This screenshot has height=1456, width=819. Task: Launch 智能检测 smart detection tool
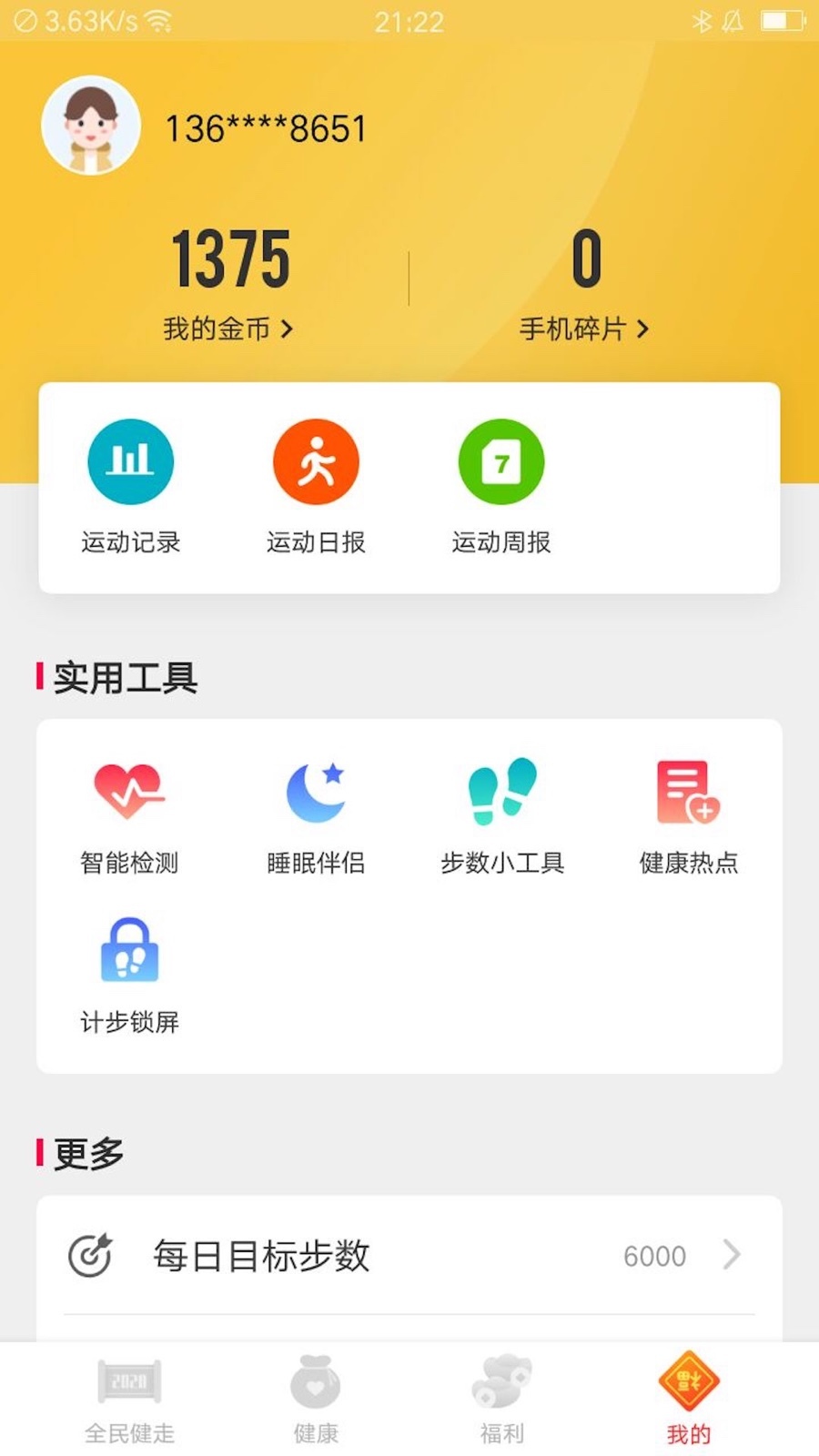point(129,814)
